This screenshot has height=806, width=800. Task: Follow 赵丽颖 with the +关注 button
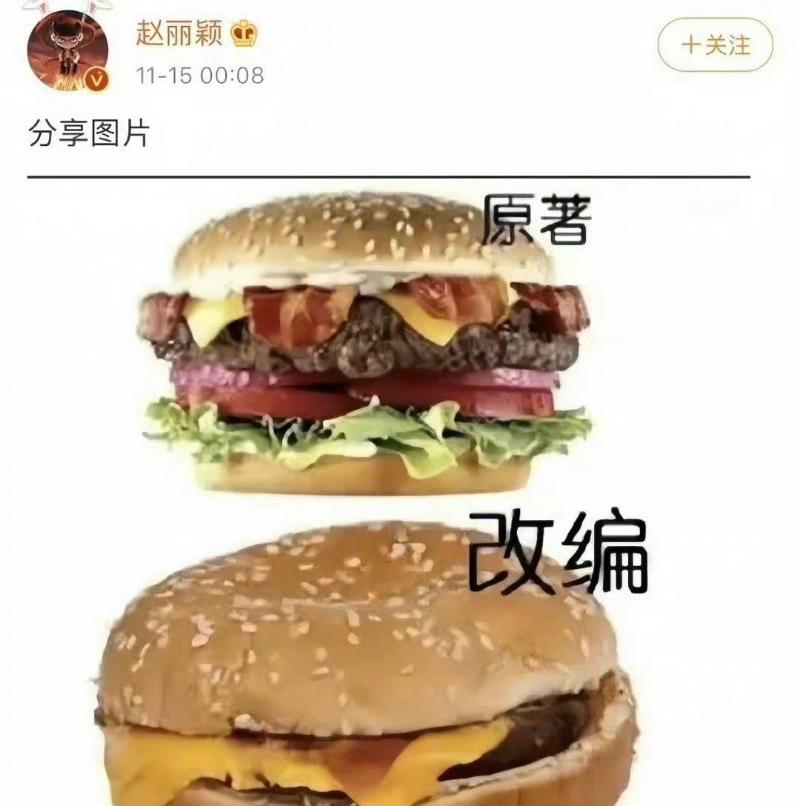click(x=715, y=45)
